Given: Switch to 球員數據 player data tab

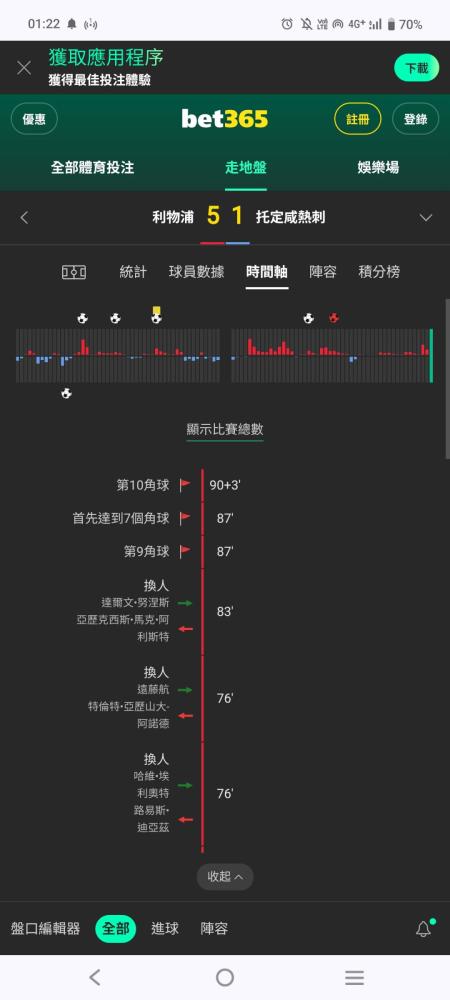Looking at the screenshot, I should [196, 272].
